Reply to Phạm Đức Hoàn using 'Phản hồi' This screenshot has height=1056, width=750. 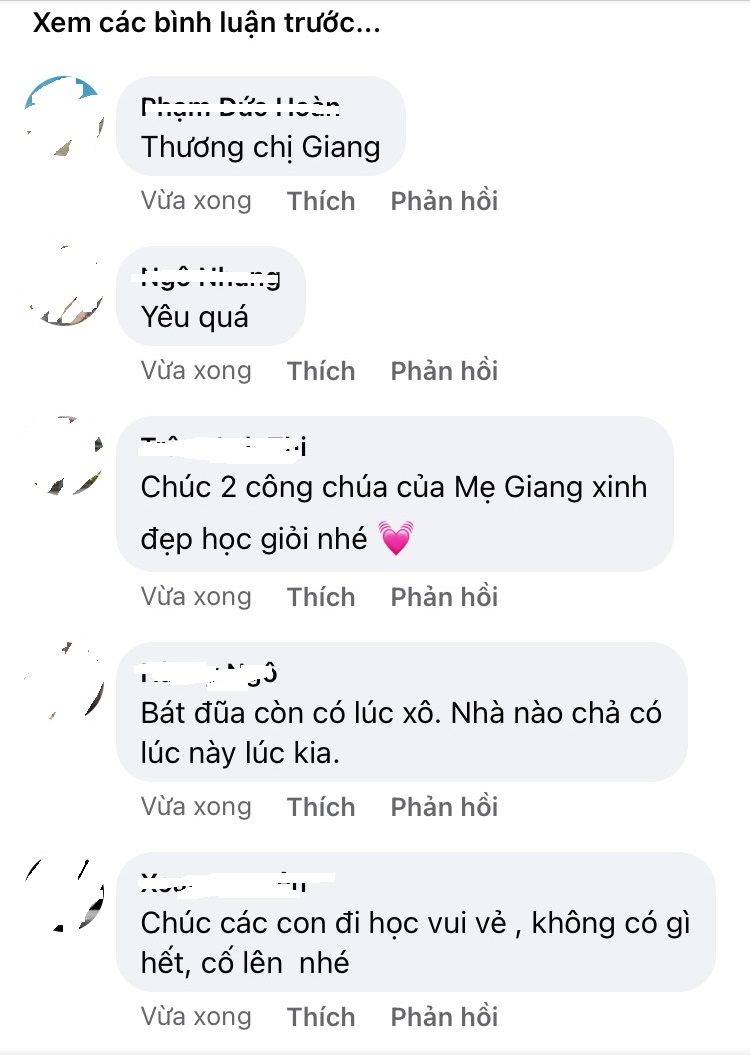pos(444,200)
